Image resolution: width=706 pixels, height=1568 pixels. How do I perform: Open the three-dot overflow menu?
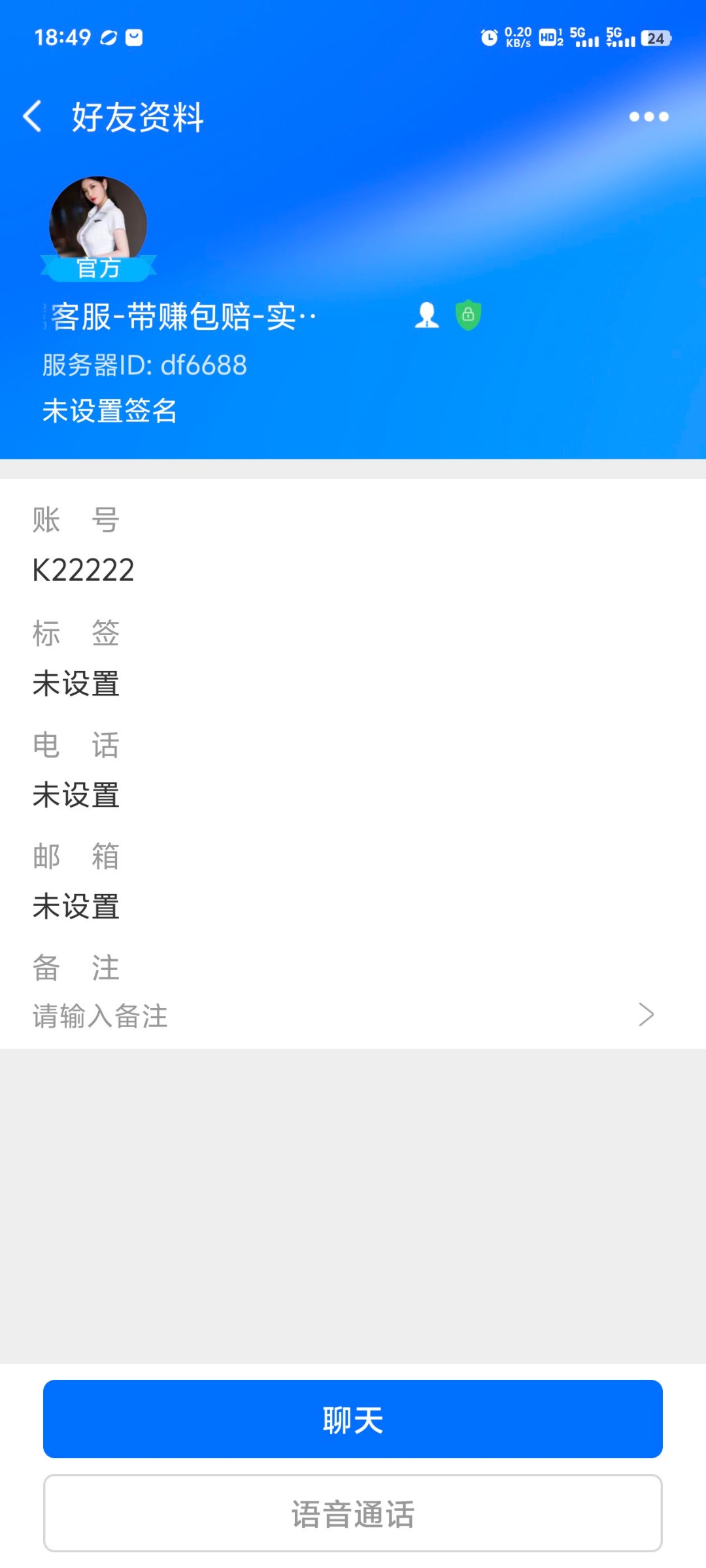pos(648,117)
